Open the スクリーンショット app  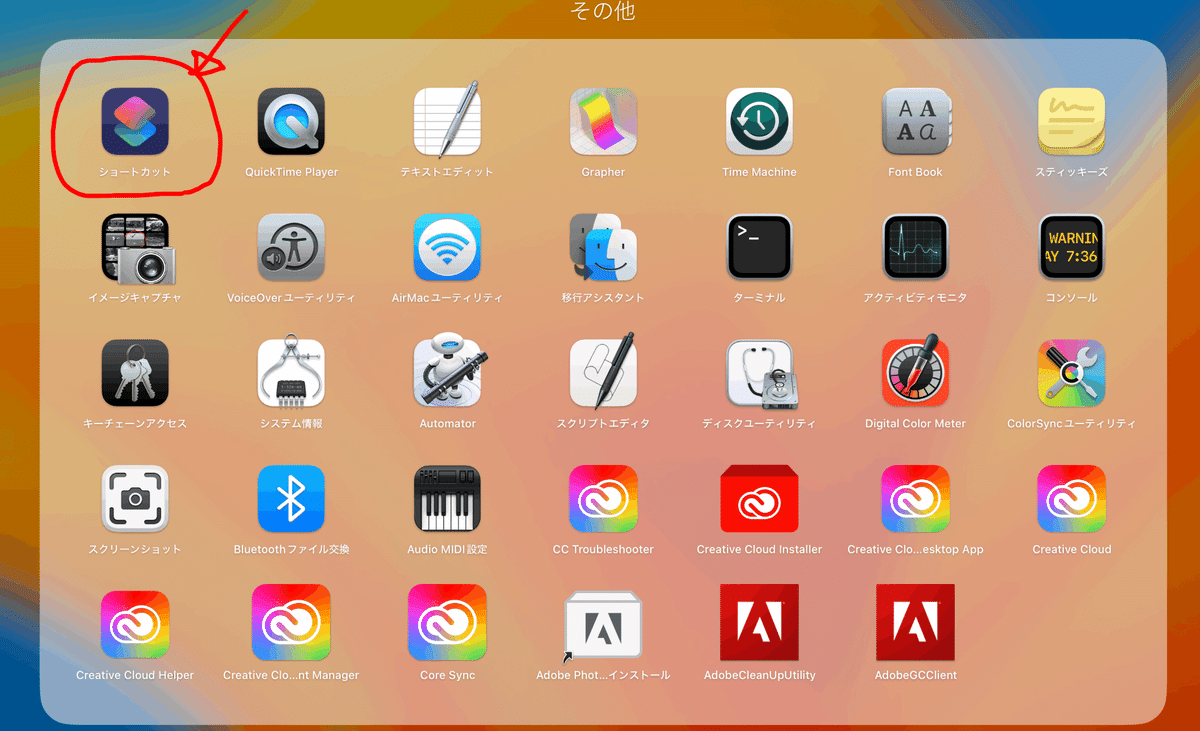[135, 499]
